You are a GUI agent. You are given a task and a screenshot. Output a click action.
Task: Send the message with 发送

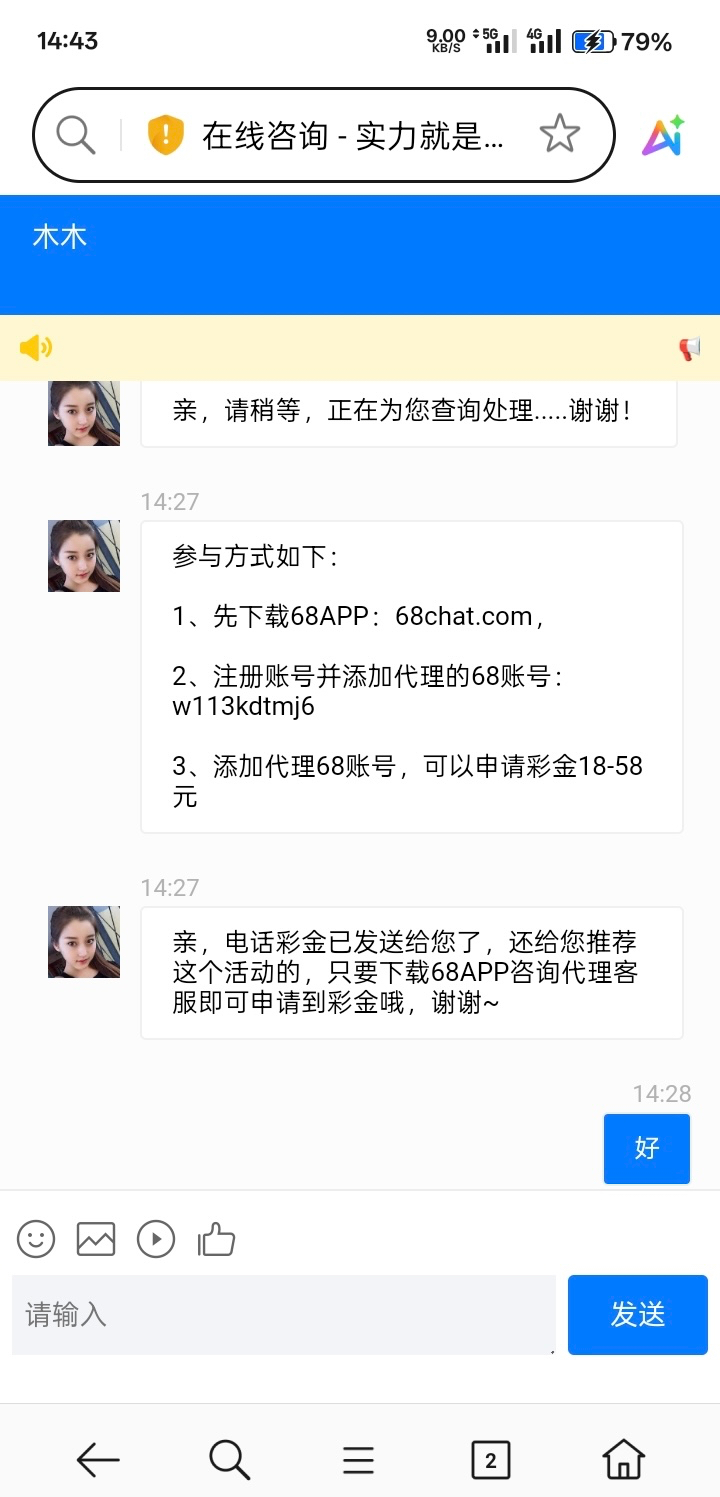(x=637, y=1314)
